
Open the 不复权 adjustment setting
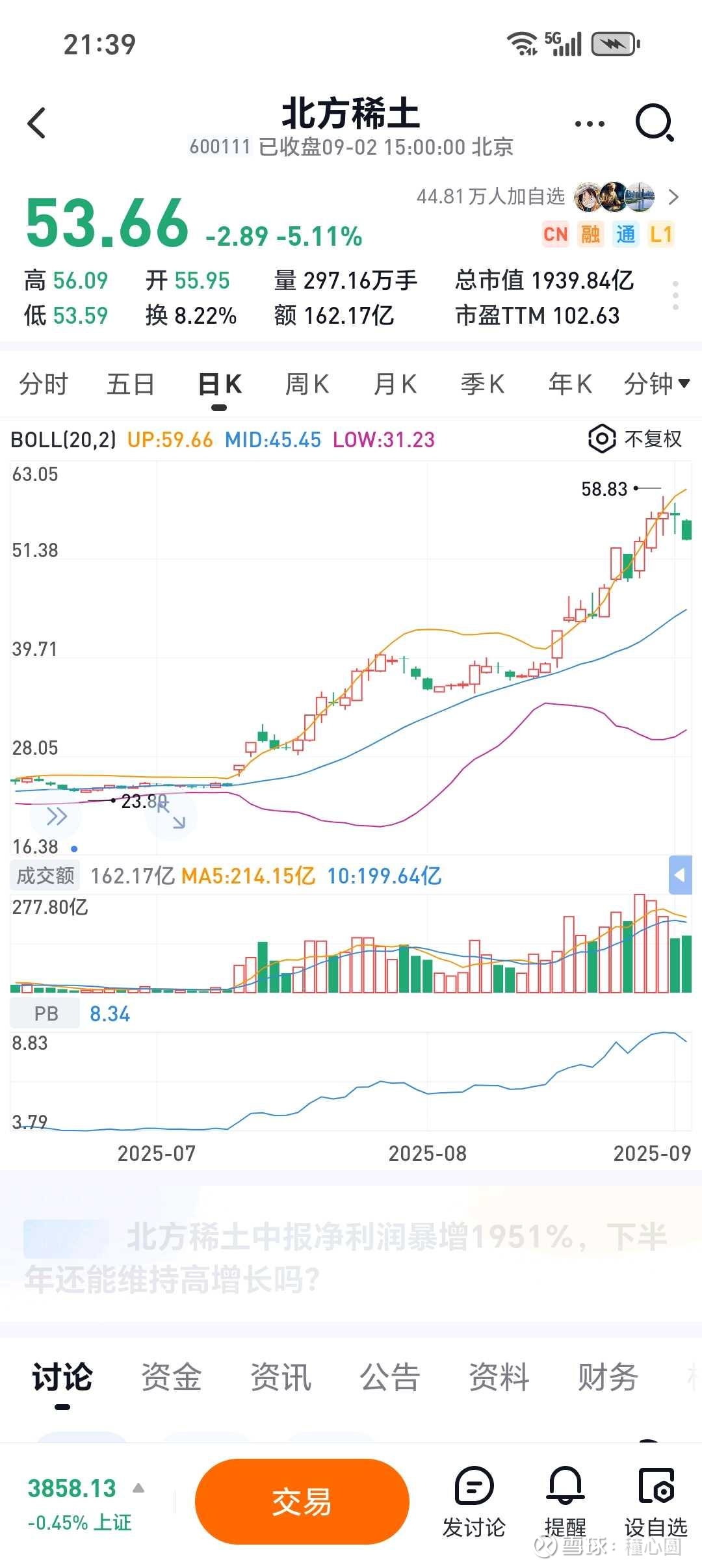[635, 439]
